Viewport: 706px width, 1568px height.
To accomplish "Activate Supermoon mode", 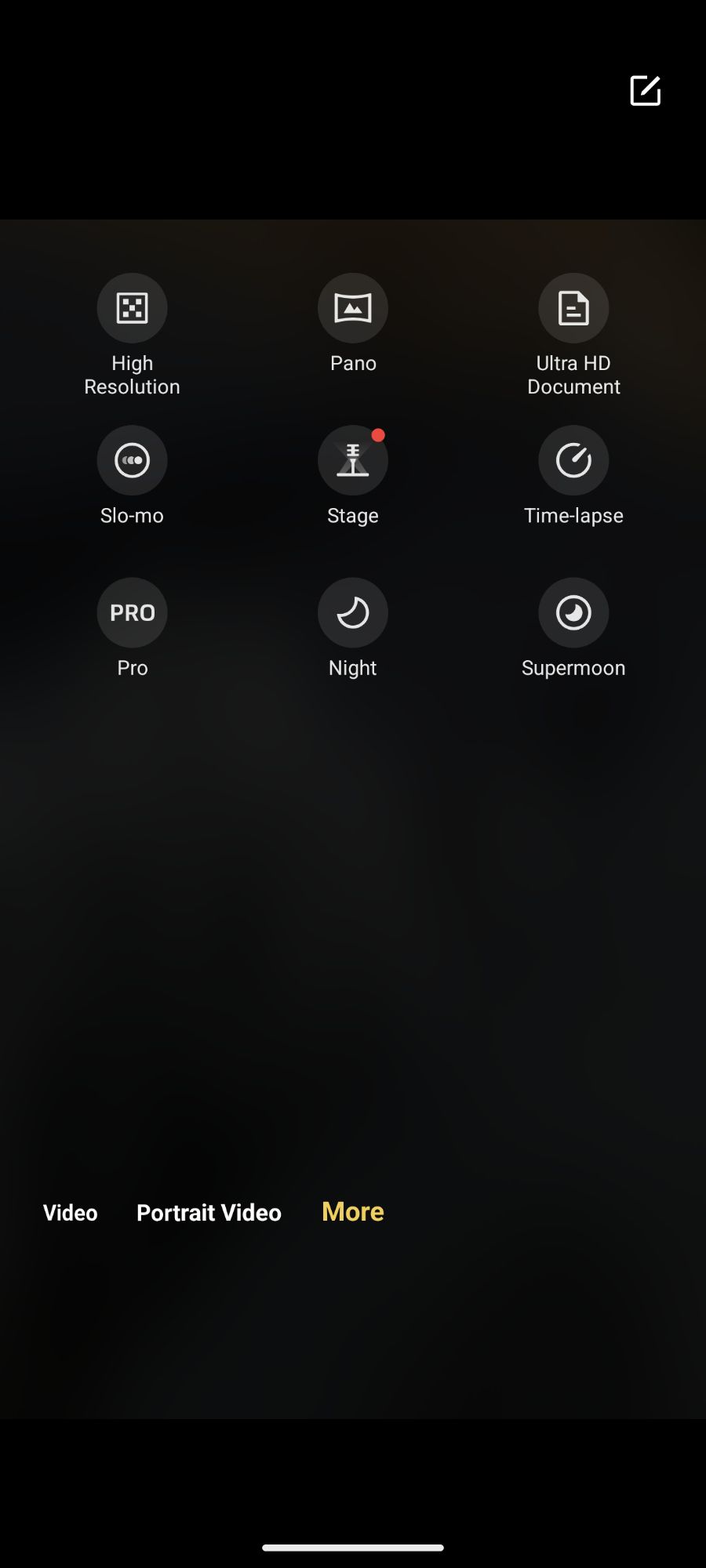I will click(573, 612).
